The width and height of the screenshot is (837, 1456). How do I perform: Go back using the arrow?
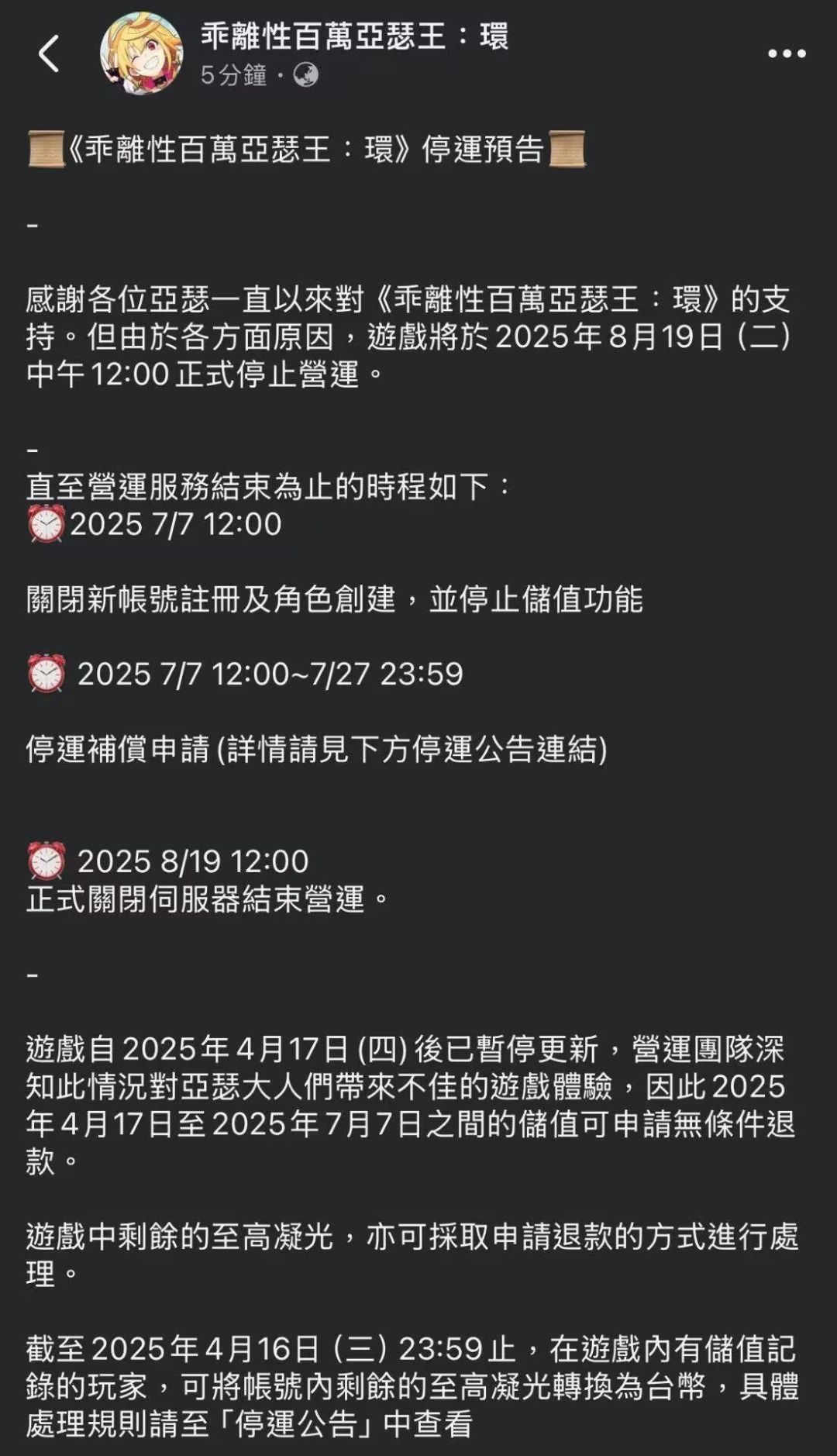click(x=49, y=53)
